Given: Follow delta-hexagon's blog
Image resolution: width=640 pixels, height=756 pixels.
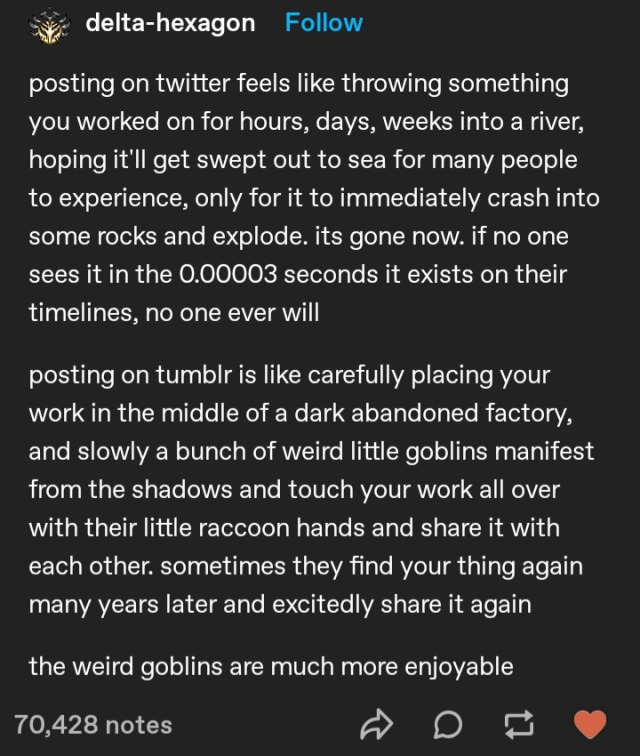Looking at the screenshot, I should (x=323, y=23).
